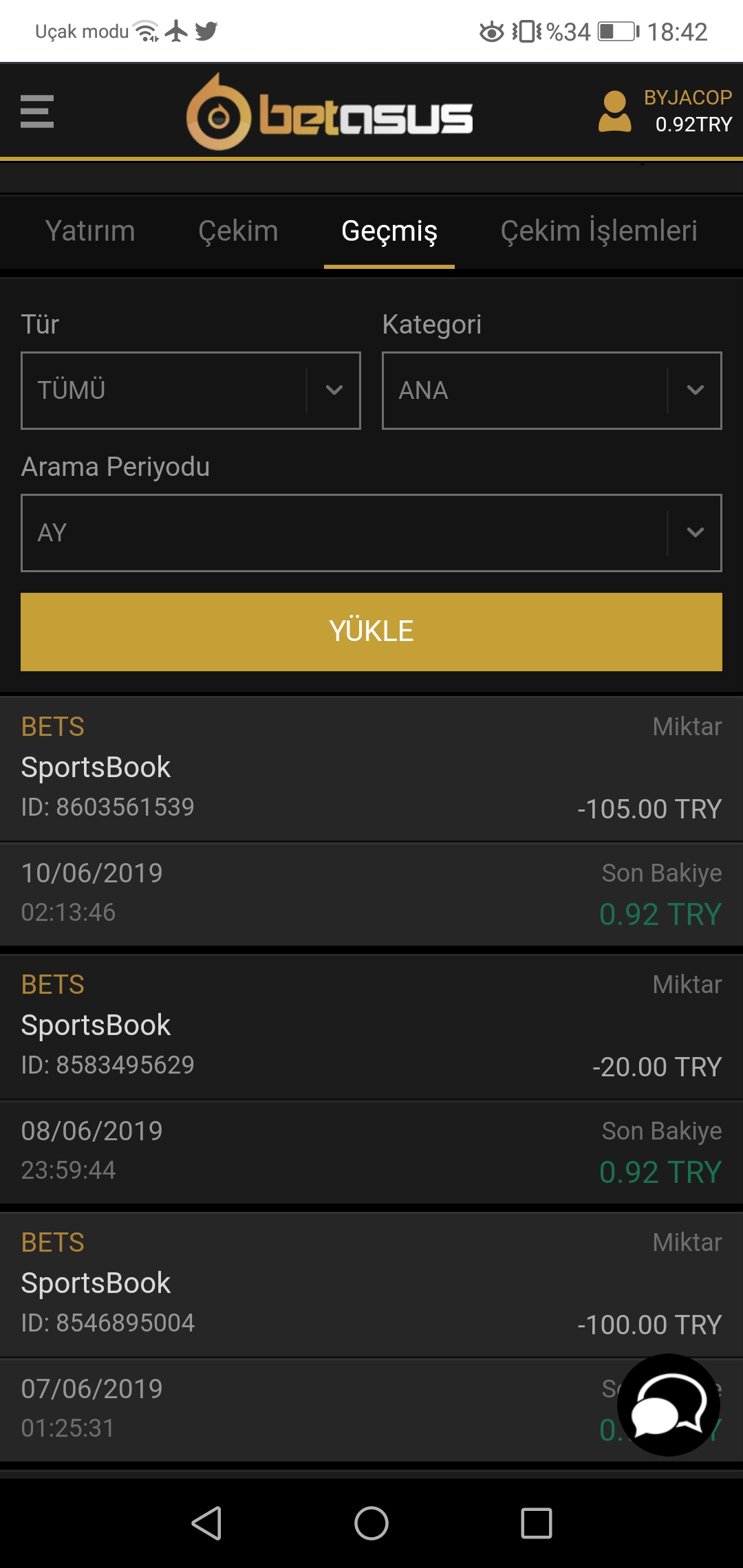Screen dimensions: 743x1568
Task: Open the BYJACOP account profile
Action: point(665,111)
